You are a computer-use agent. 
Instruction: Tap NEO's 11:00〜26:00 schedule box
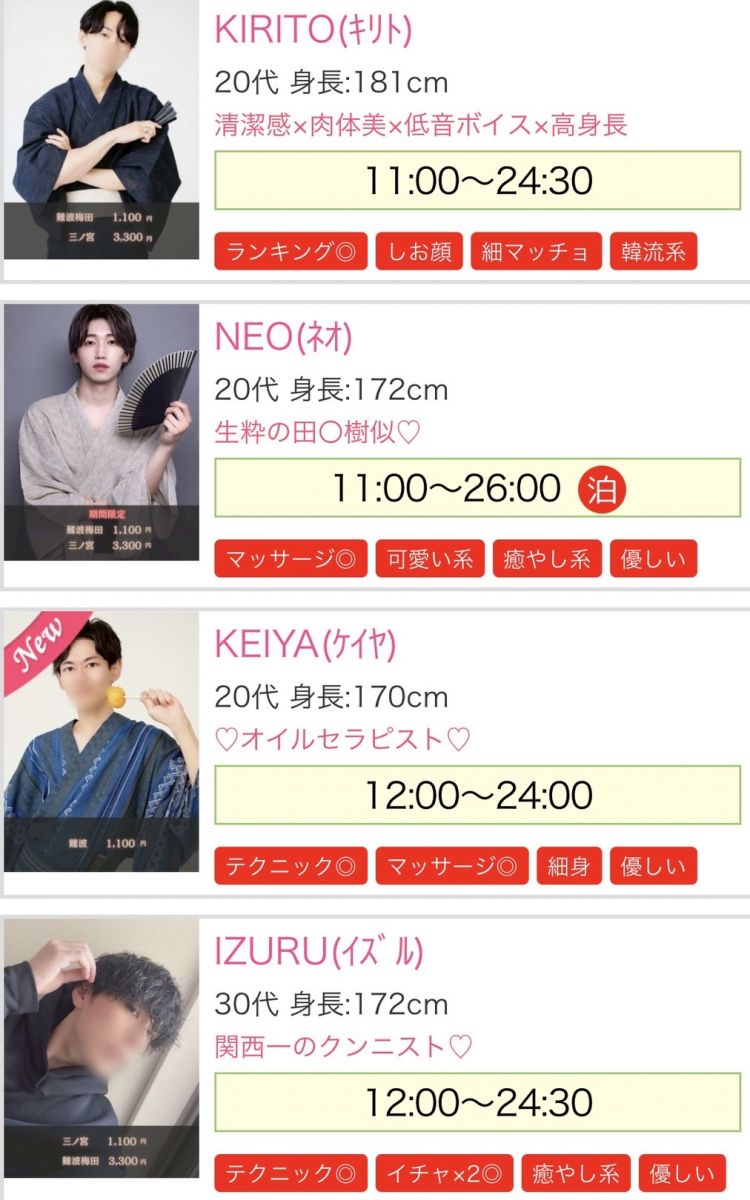tap(478, 488)
